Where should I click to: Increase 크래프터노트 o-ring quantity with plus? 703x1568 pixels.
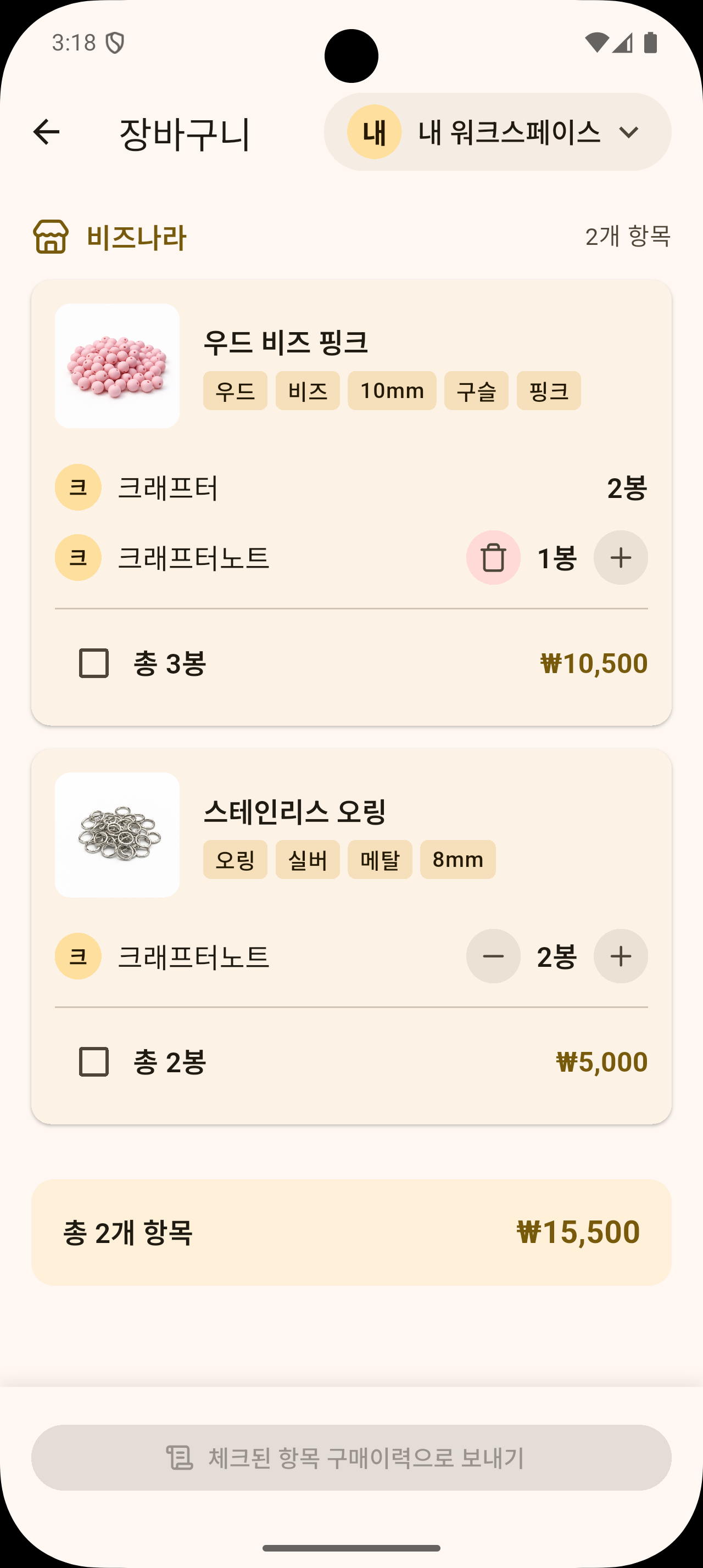pyautogui.click(x=620, y=956)
